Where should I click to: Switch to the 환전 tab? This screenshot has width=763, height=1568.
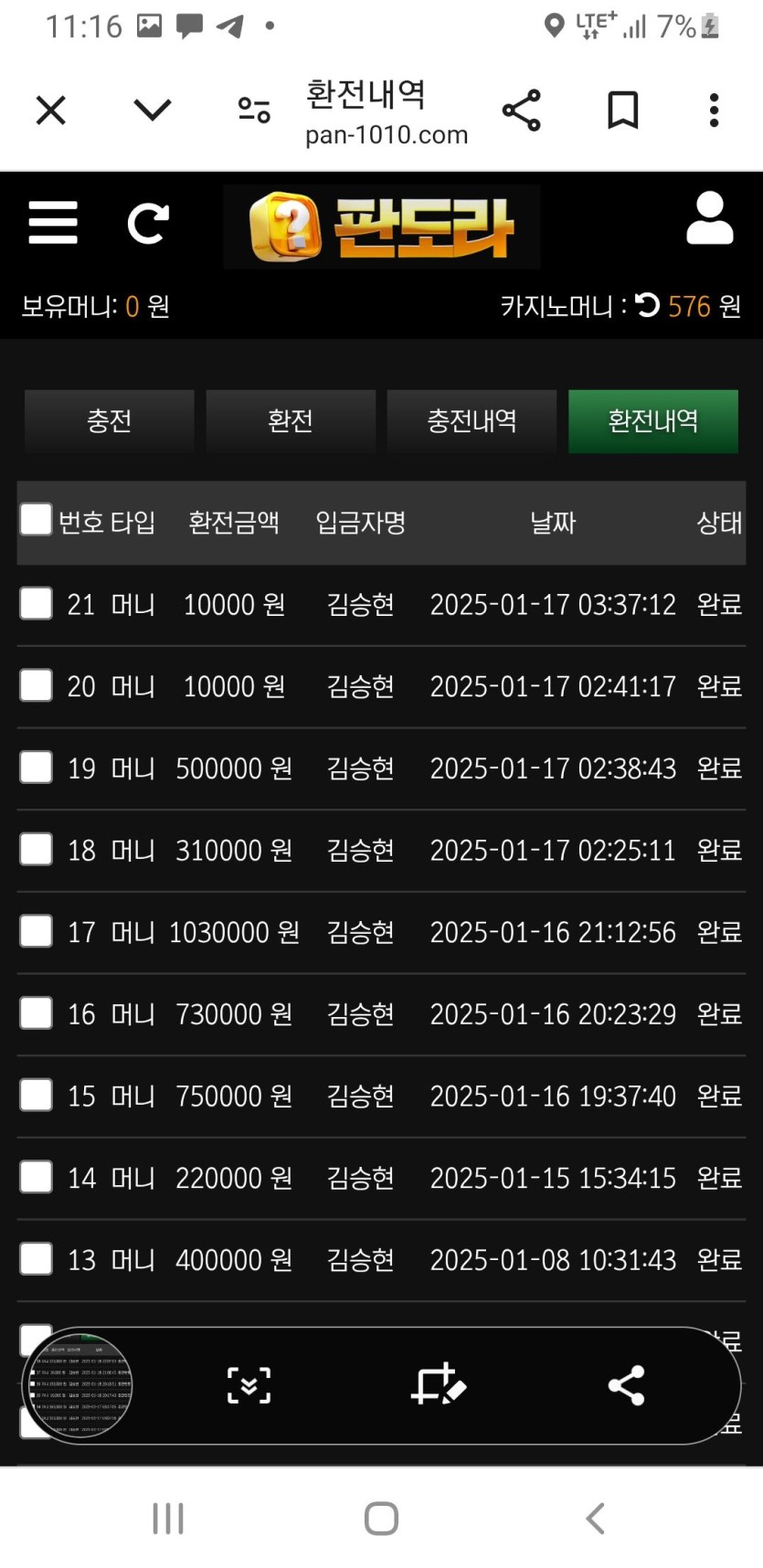point(291,421)
